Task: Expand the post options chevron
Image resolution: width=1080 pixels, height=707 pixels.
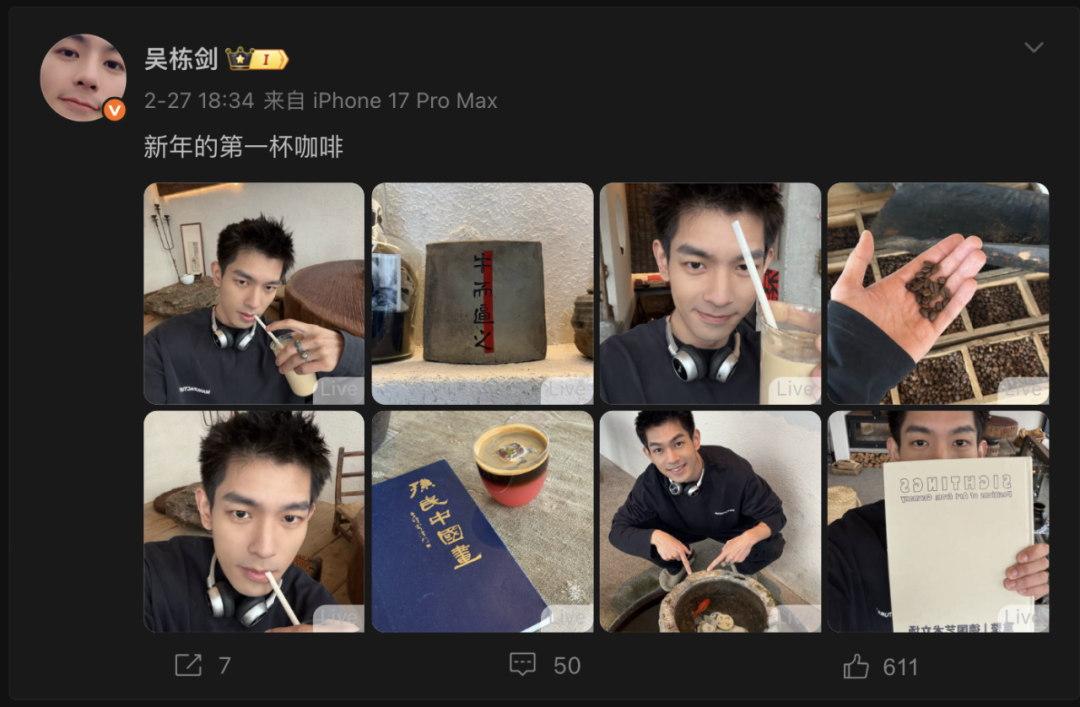Action: tap(1033, 48)
